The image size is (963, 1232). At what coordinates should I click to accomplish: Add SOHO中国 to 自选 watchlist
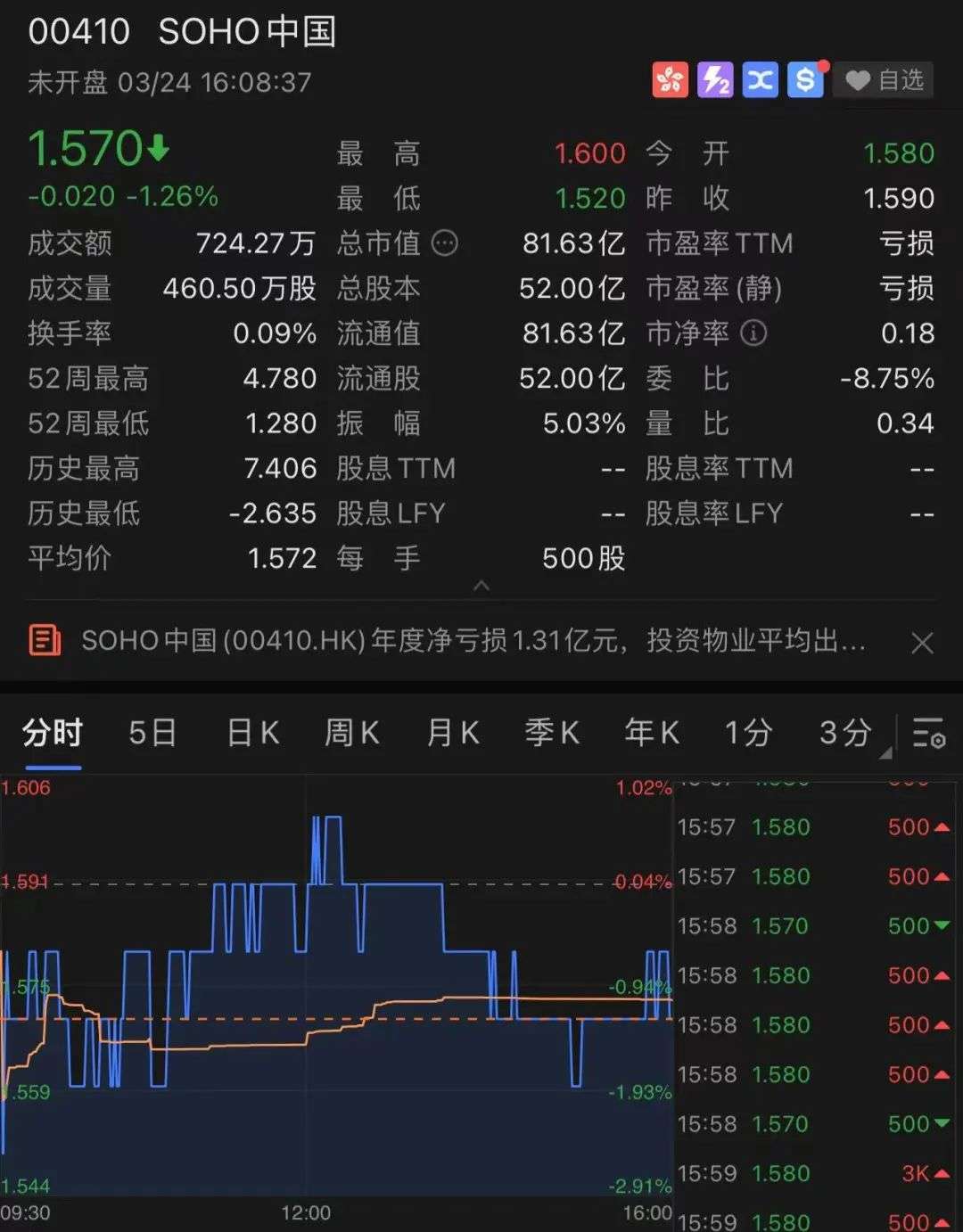tap(885, 80)
